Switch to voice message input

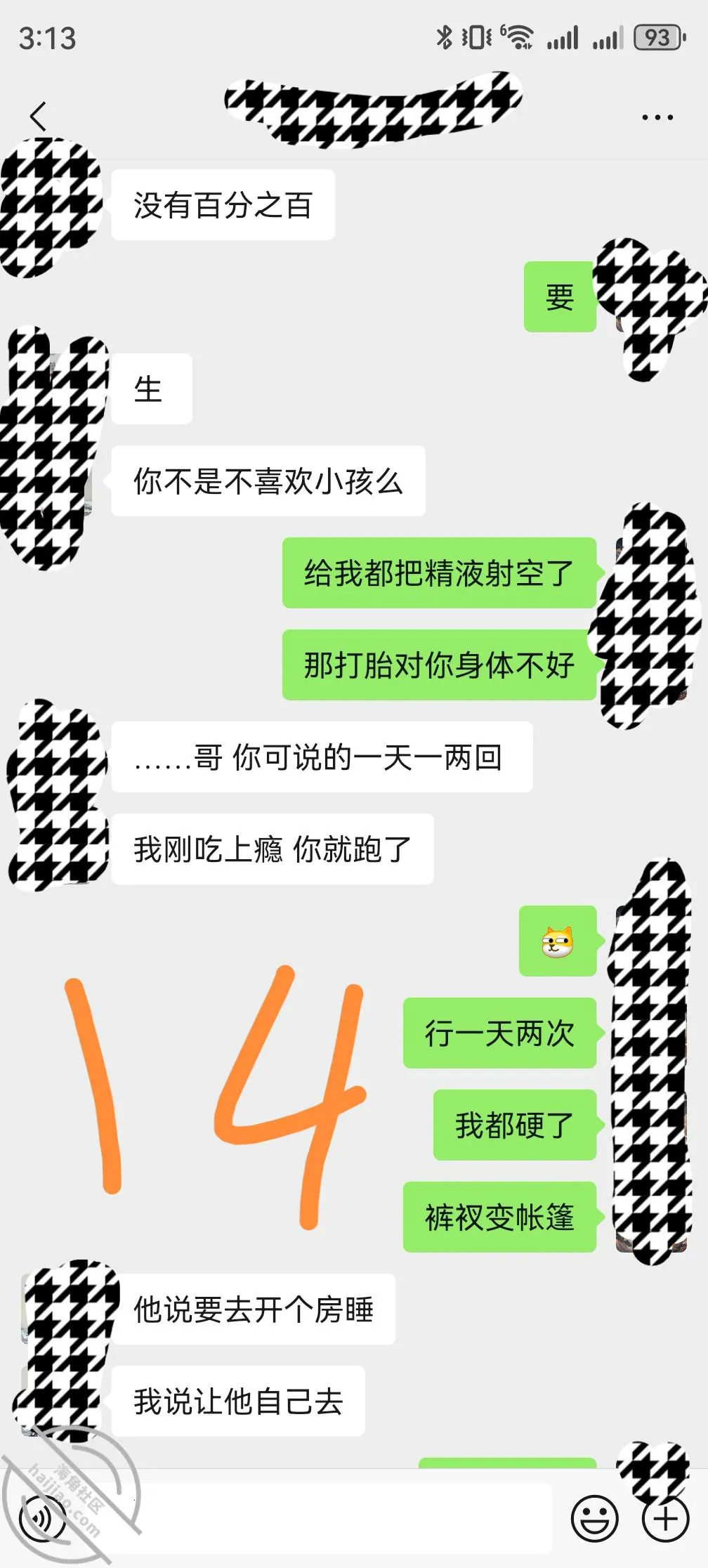(x=43, y=1520)
